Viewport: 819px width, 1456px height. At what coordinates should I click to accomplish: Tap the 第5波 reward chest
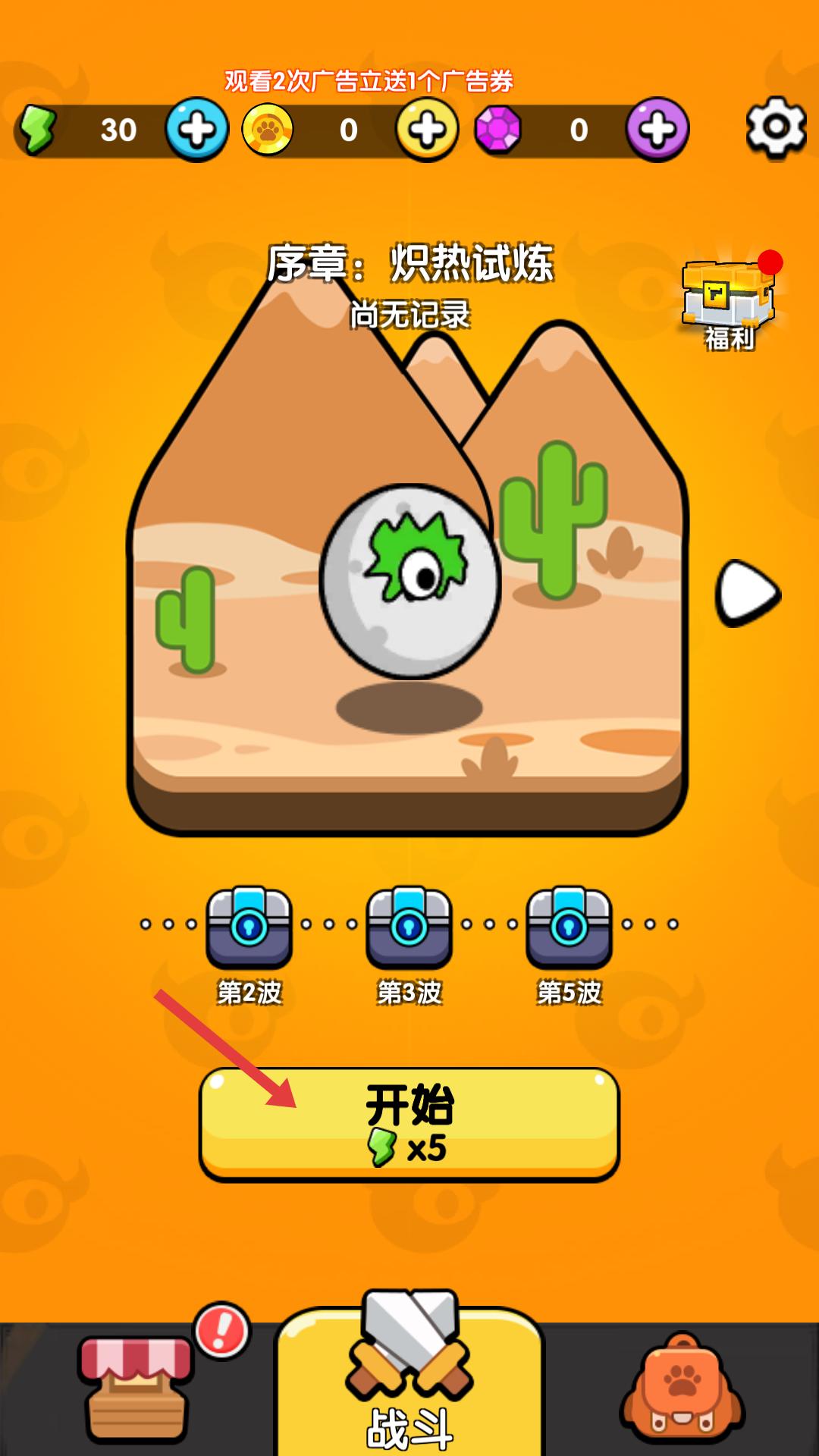pyautogui.click(x=569, y=927)
